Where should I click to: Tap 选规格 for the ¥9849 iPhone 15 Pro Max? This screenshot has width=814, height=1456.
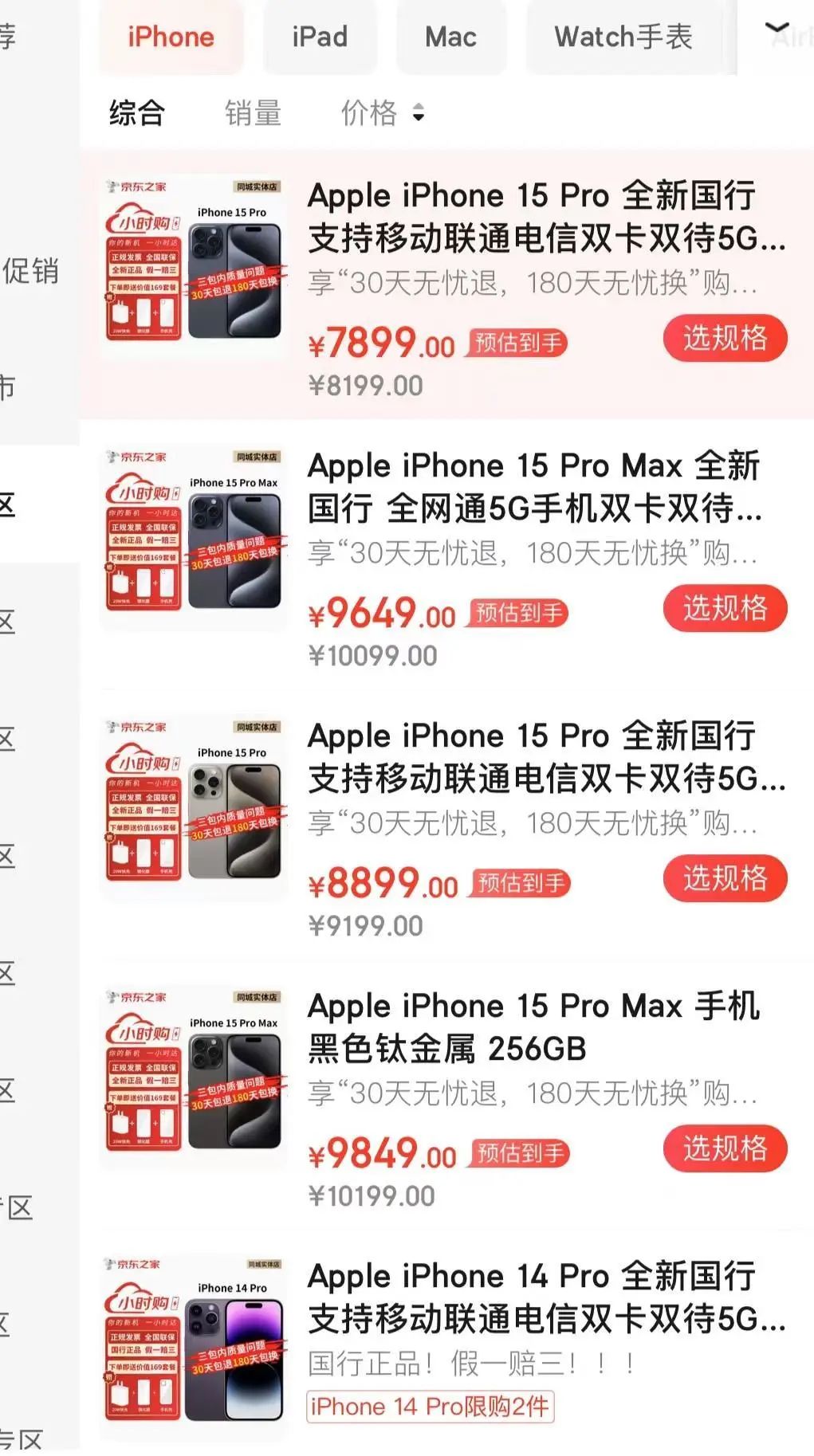coord(725,1148)
